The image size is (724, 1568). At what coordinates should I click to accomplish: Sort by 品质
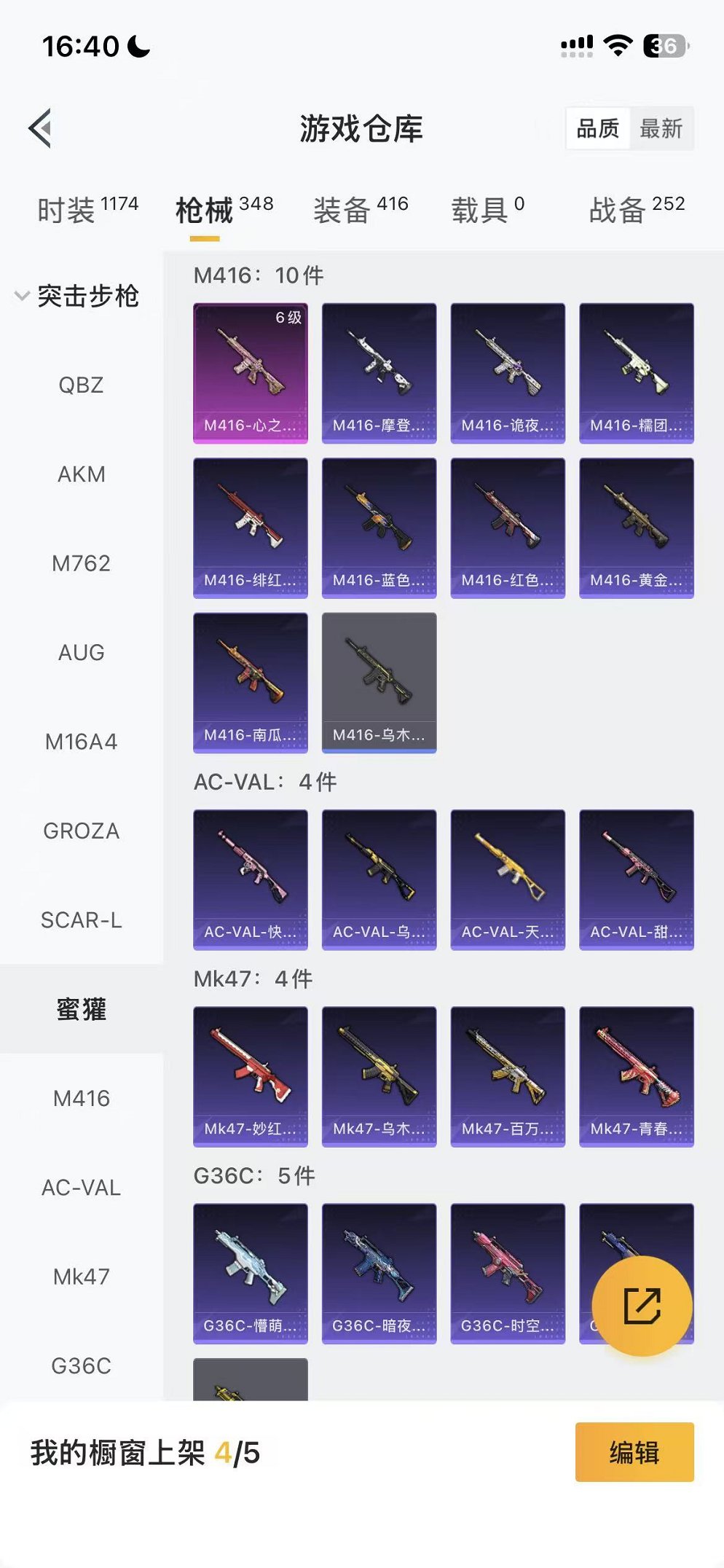(x=597, y=129)
